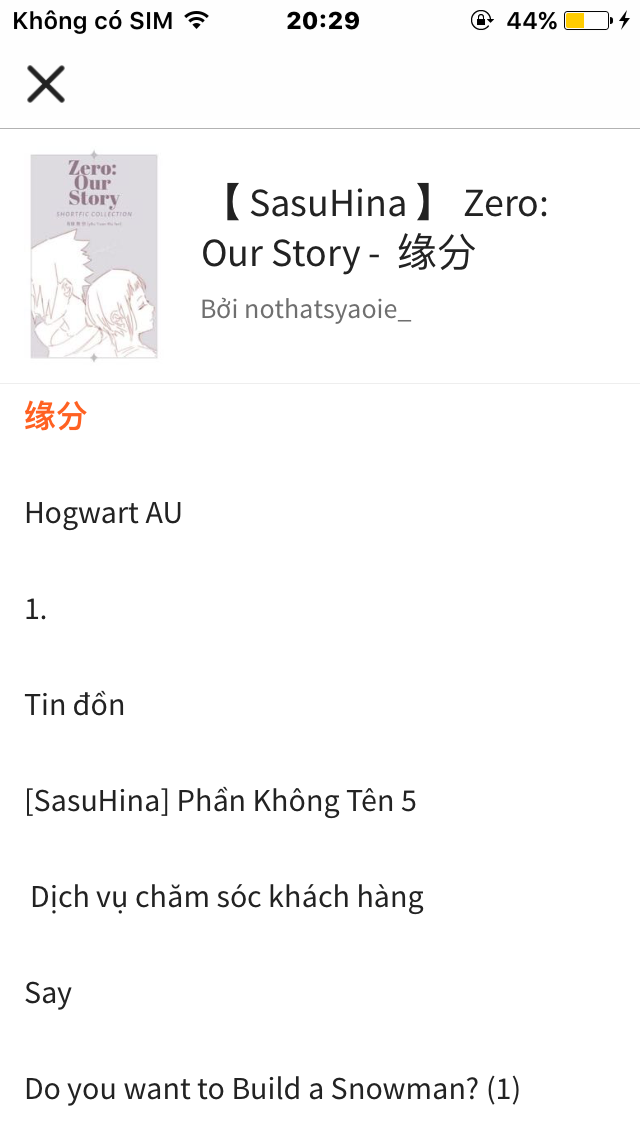640x1136 pixels.
Task: Read Dịch vụ chăm sóc khách hàng
Action: (x=227, y=897)
